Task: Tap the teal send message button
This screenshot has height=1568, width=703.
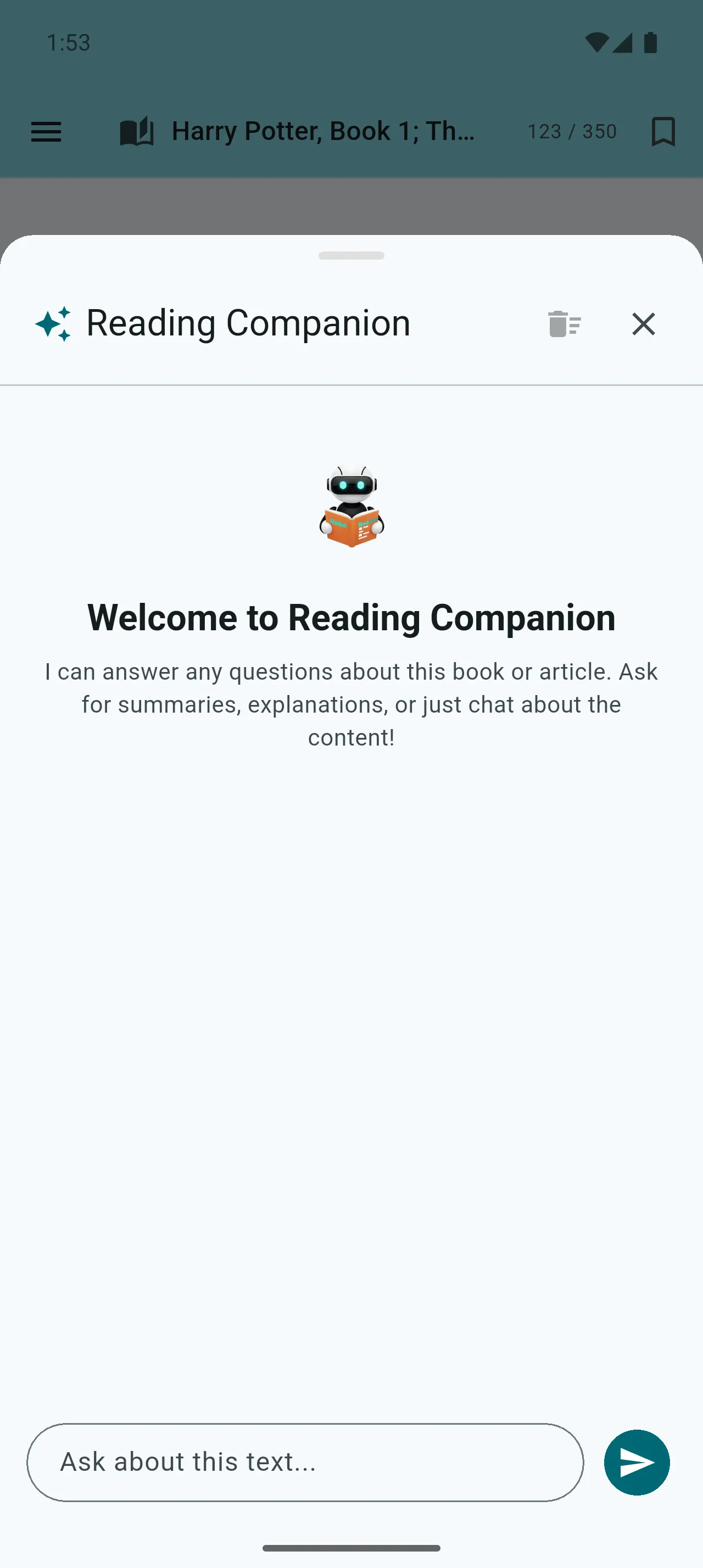Action: click(636, 1462)
